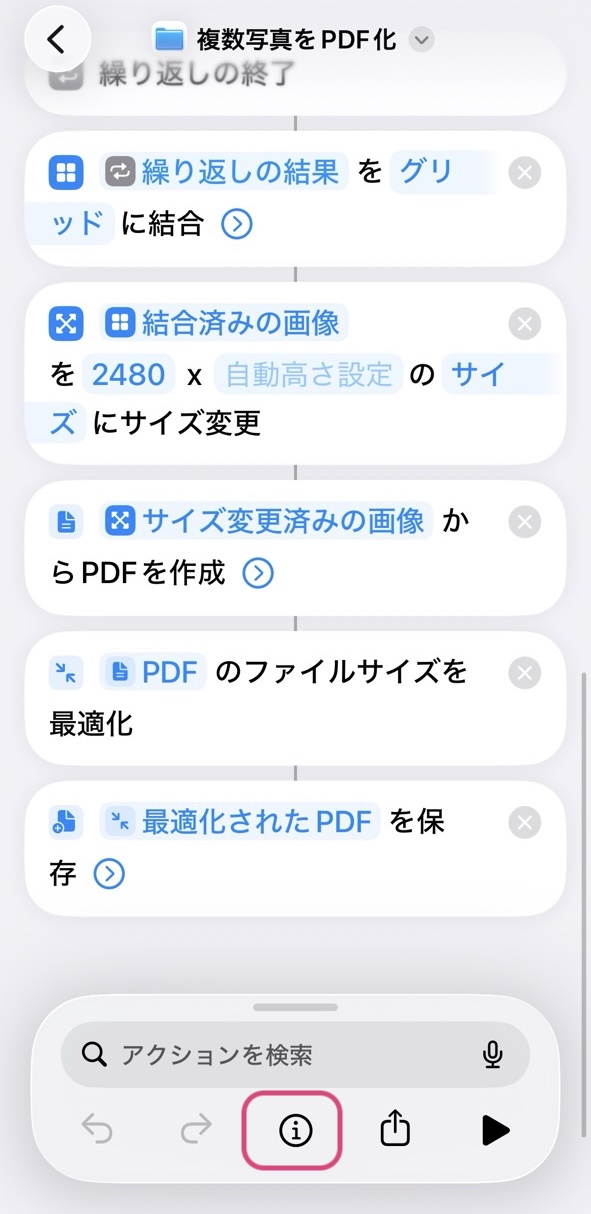Expand the PDFを作成 action options
This screenshot has width=591, height=1214.
pyautogui.click(x=258, y=574)
